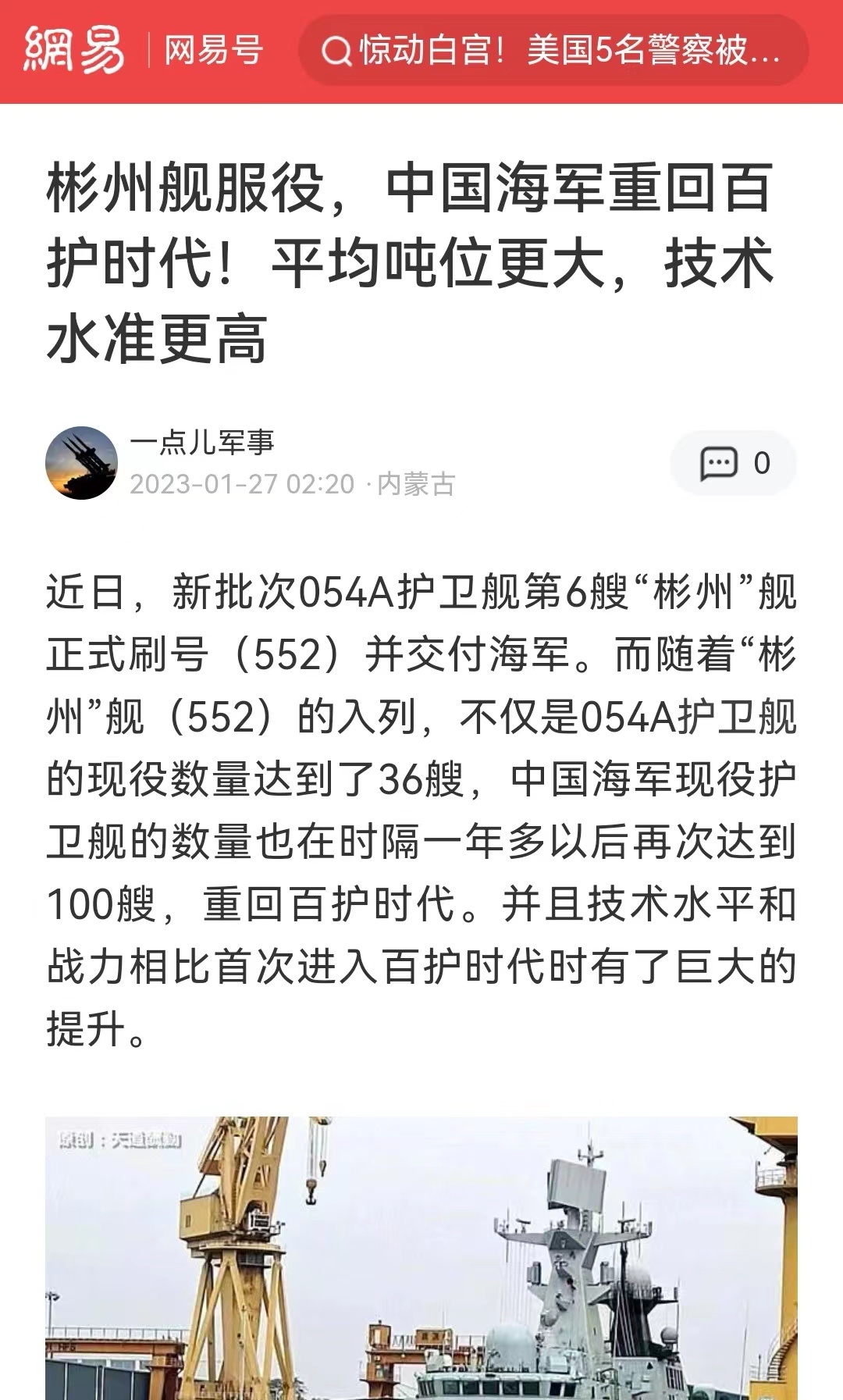This screenshot has height=1400, width=843.
Task: Open the 网易号 channel link
Action: [213, 51]
